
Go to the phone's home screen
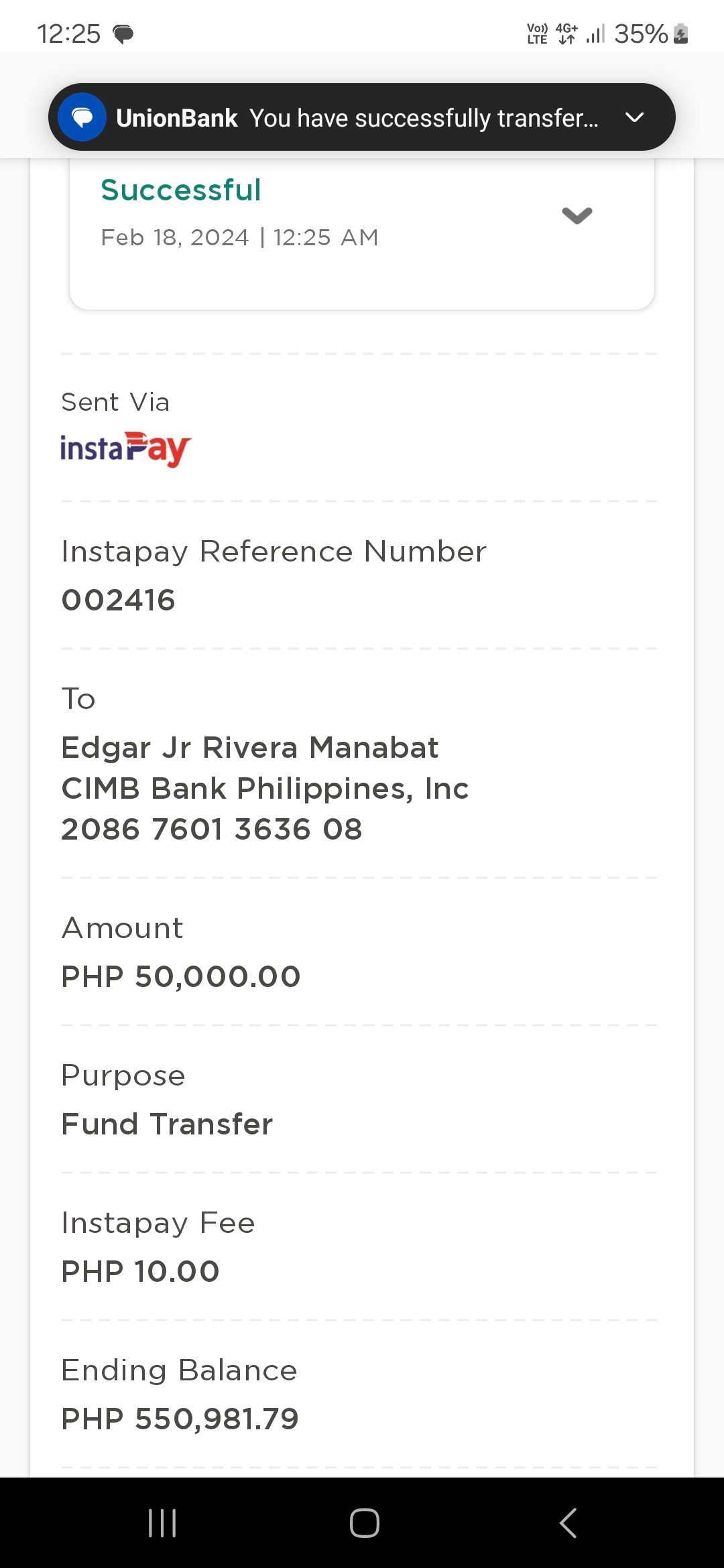364,1523
